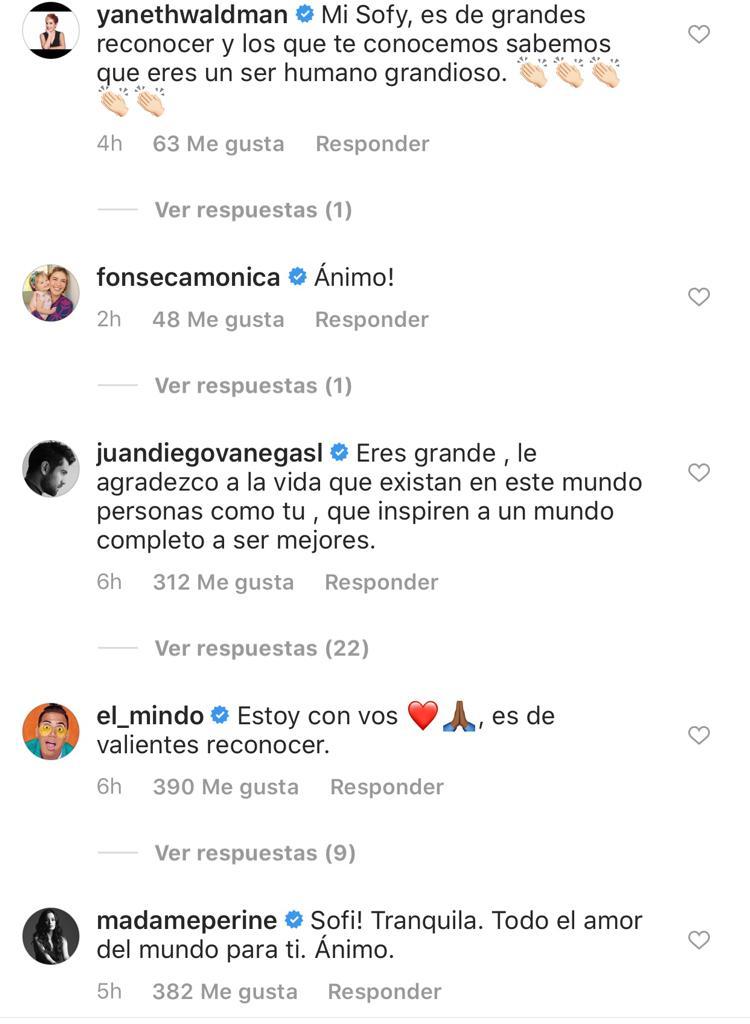The image size is (750, 1024).
Task: Show the 22 replies to juandiegovanegasl
Action: point(261,649)
